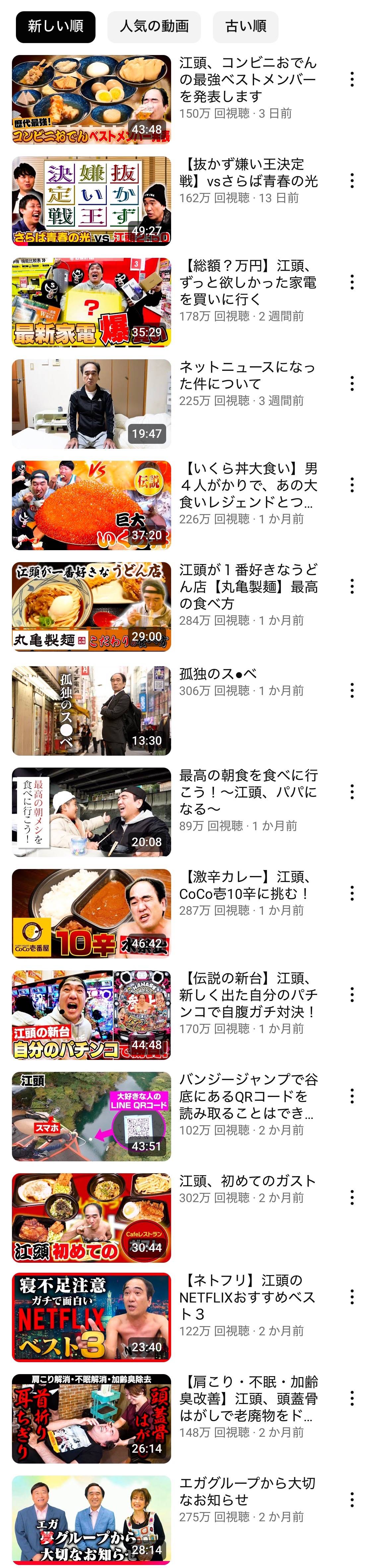Tap the 新しい順 chip

[x=55, y=27]
